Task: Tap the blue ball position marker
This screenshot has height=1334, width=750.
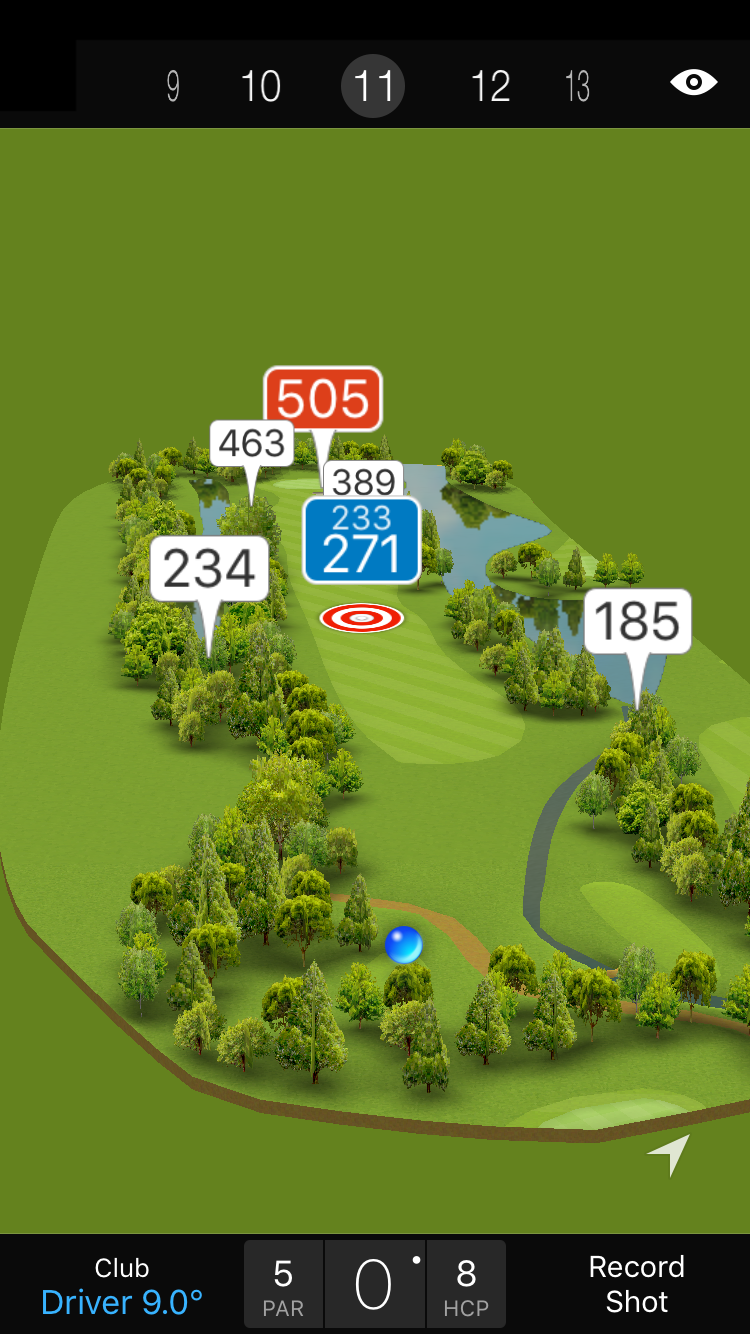Action: [404, 944]
